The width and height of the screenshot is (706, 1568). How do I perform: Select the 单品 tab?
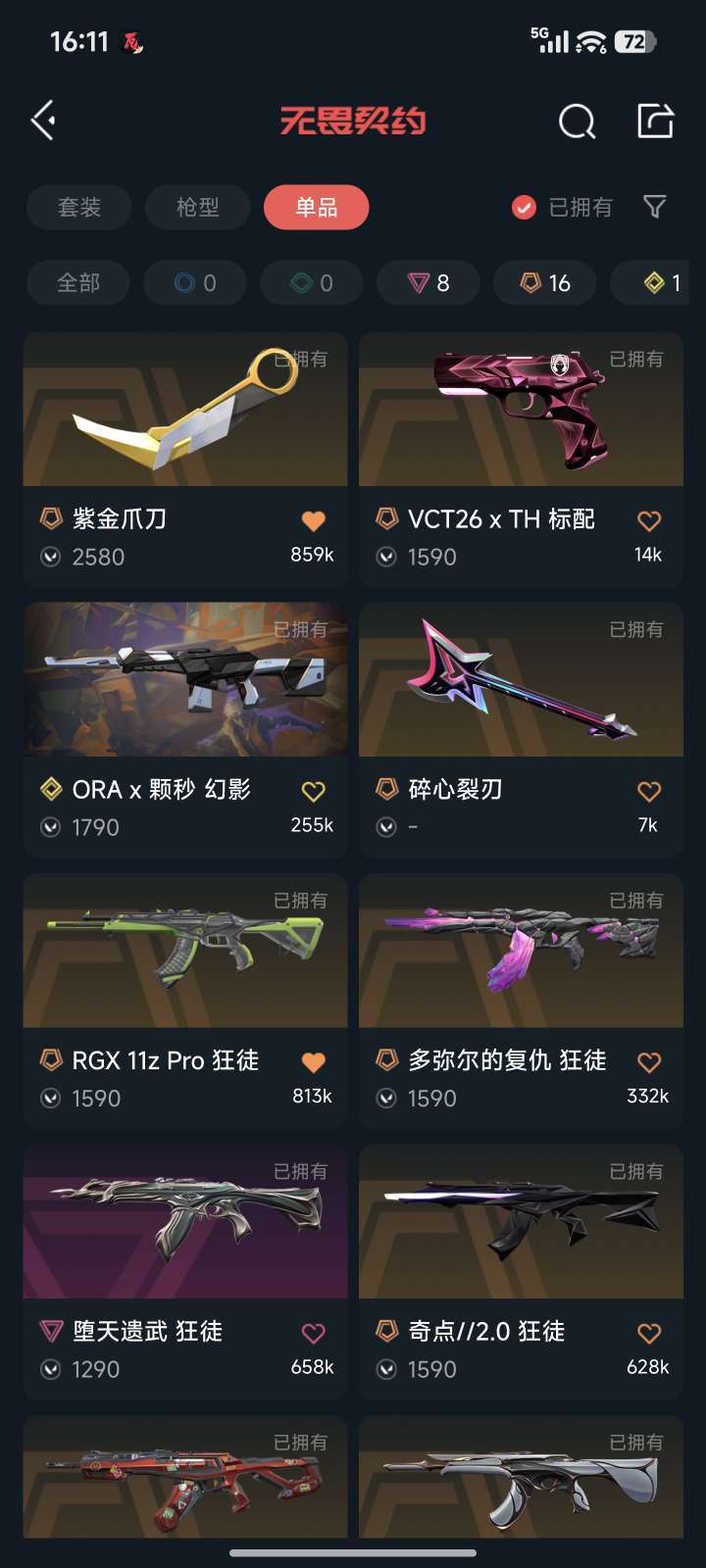(x=317, y=207)
